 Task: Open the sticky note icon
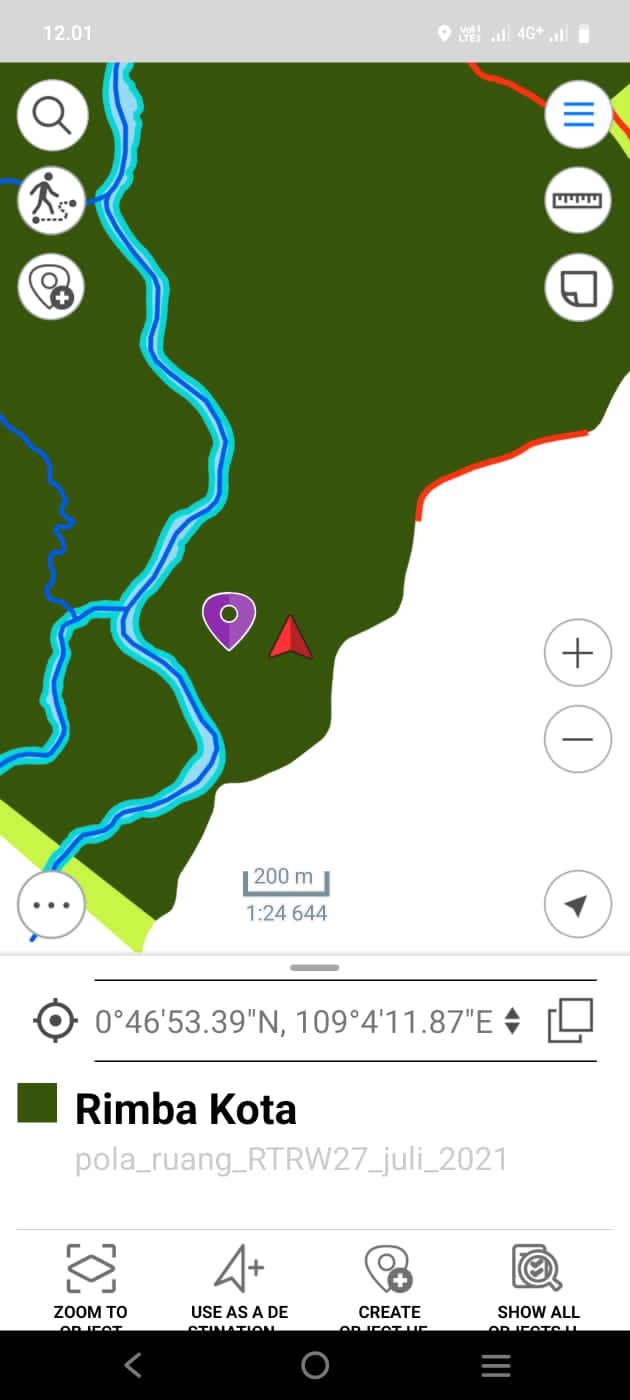578,287
